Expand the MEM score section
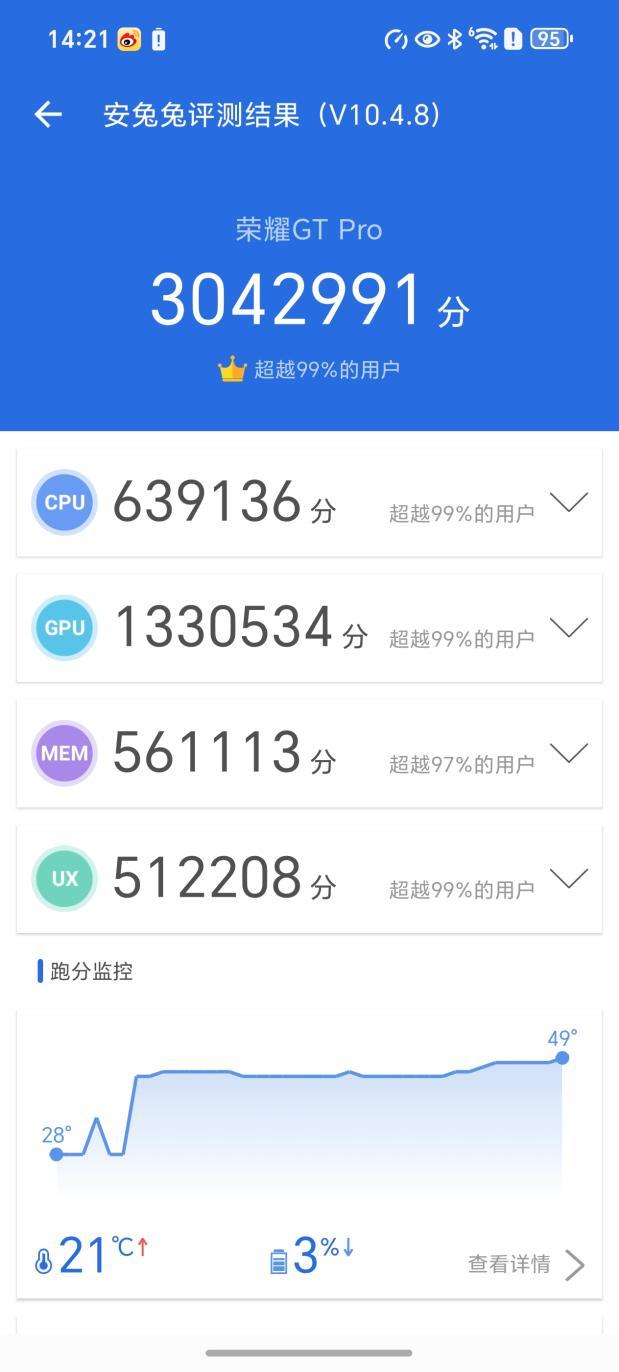Screen dimensions: 619x1372 click(568, 754)
